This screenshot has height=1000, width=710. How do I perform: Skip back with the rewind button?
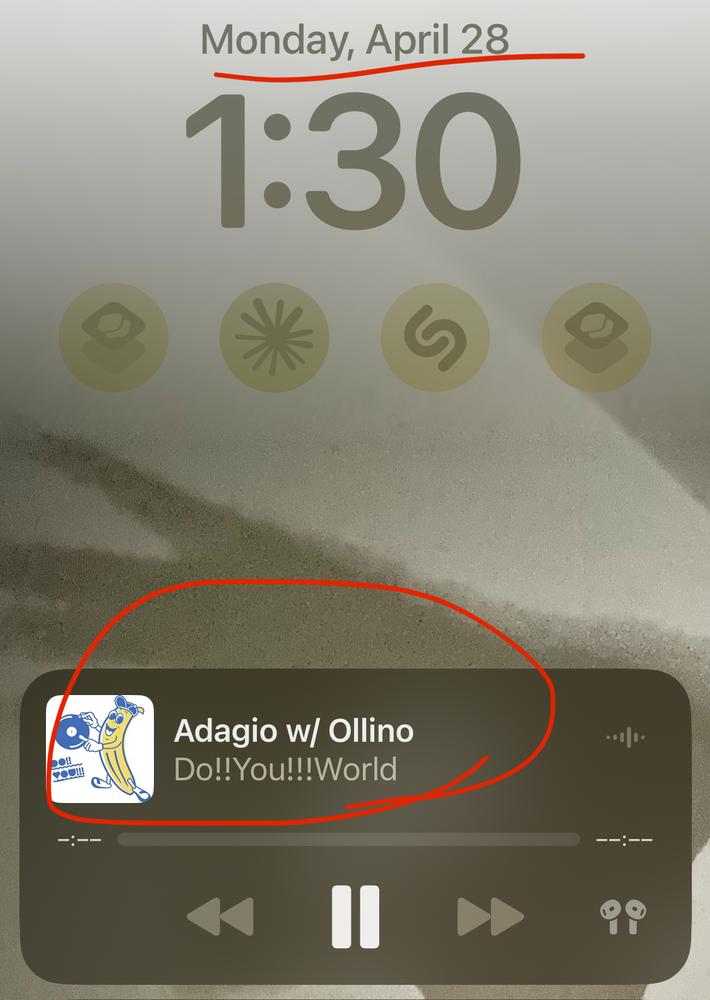point(220,916)
